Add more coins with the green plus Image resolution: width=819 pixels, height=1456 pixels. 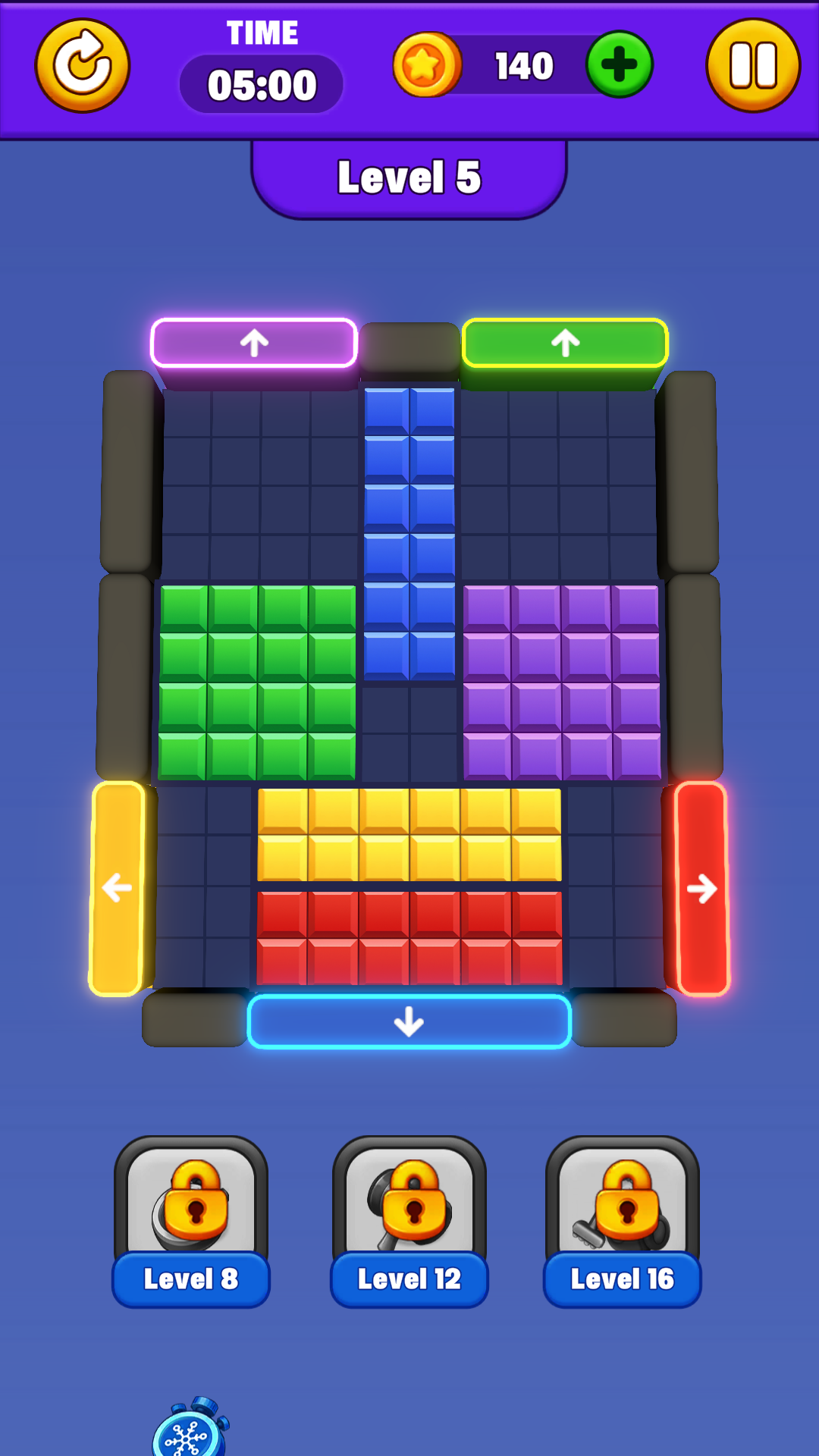620,65
